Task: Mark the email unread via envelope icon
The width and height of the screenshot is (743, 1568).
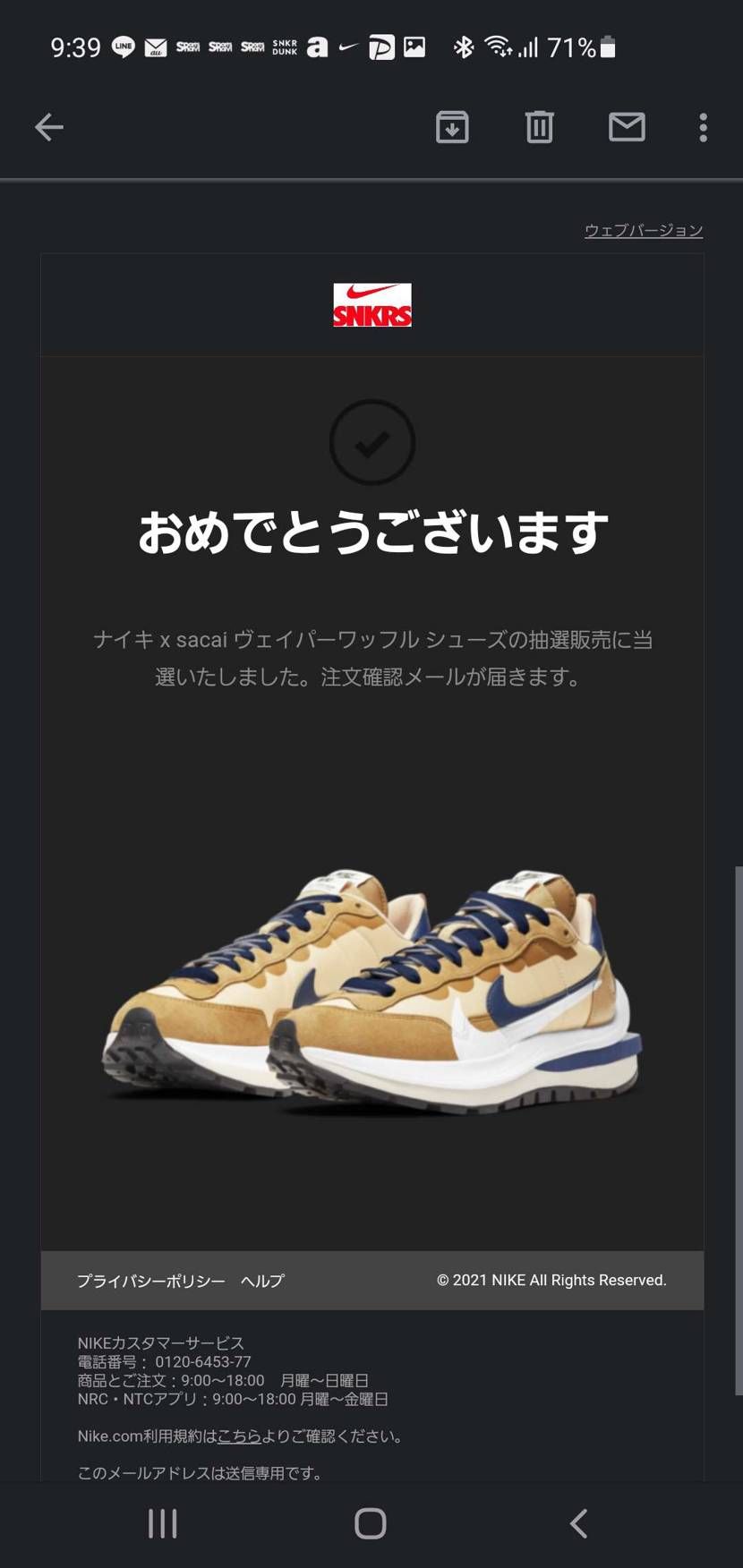Action: tap(627, 127)
